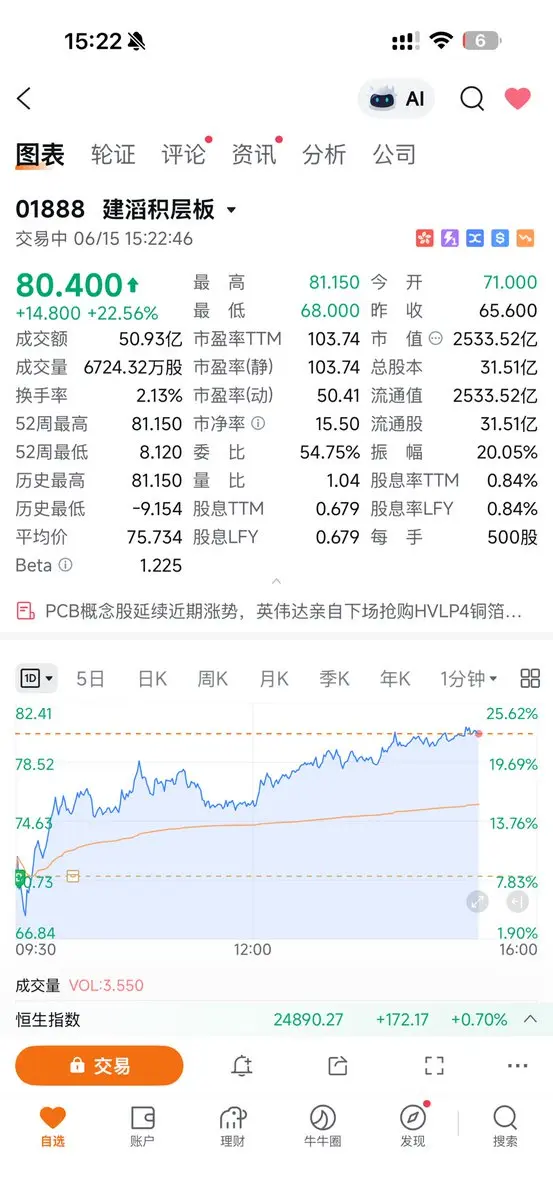
Task: Open the AI assistant button
Action: (x=396, y=99)
